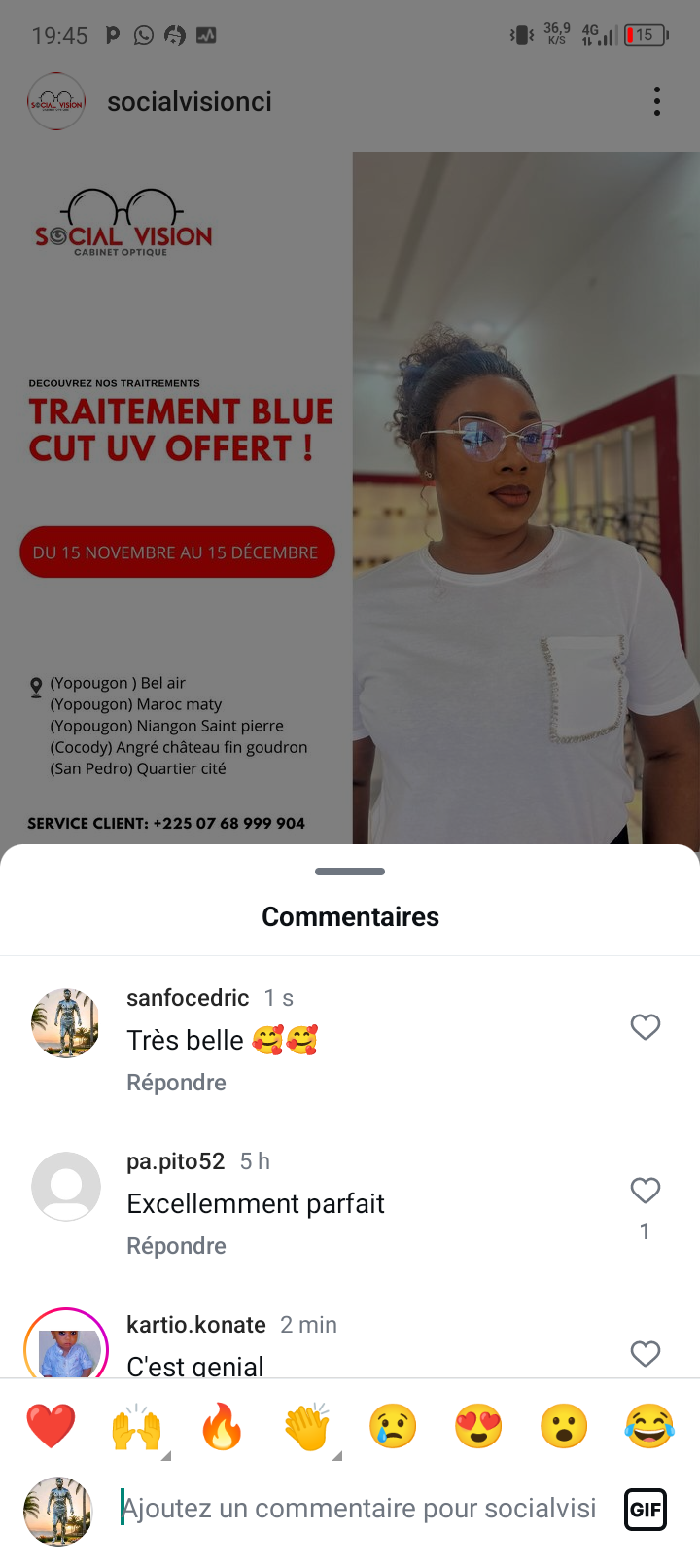Insert the red heart emoji
Image resolution: width=700 pixels, height=1568 pixels.
click(51, 1427)
